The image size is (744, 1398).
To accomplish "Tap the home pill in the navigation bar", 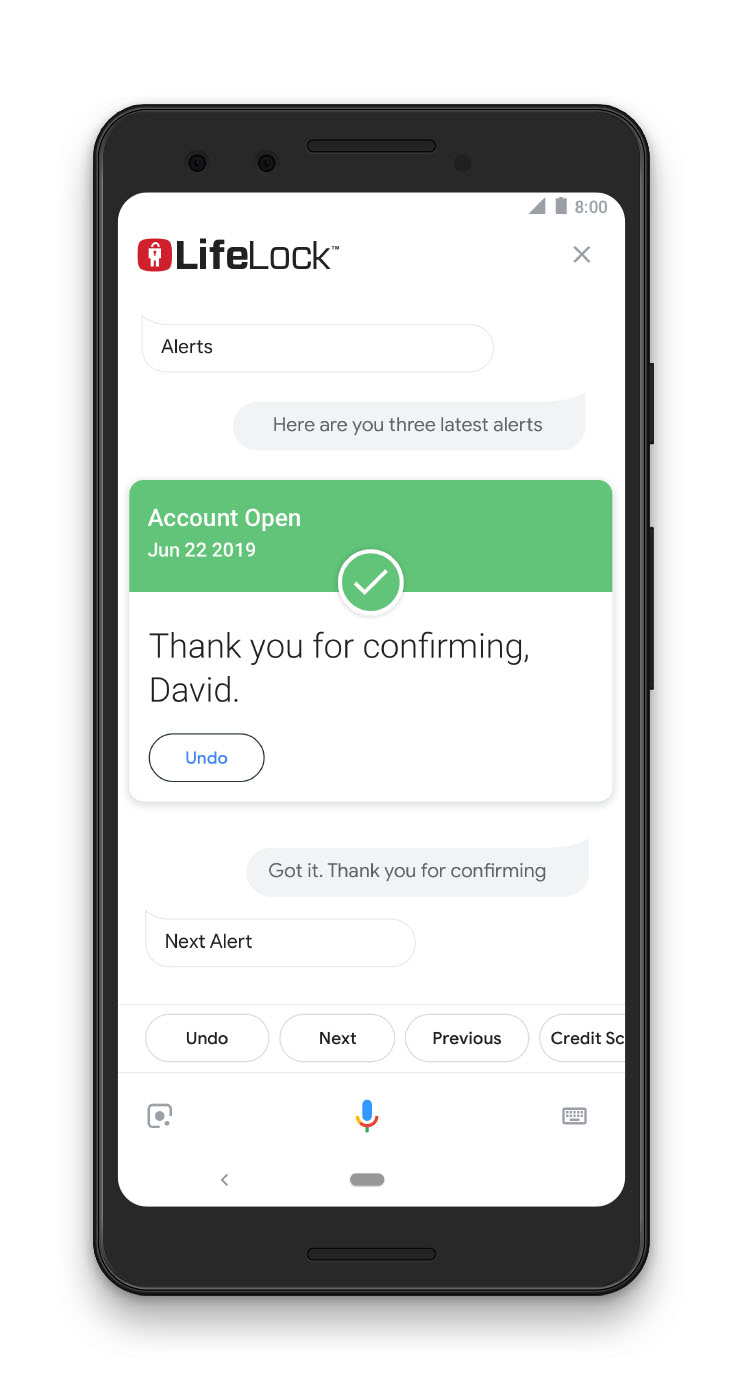I will point(367,1180).
